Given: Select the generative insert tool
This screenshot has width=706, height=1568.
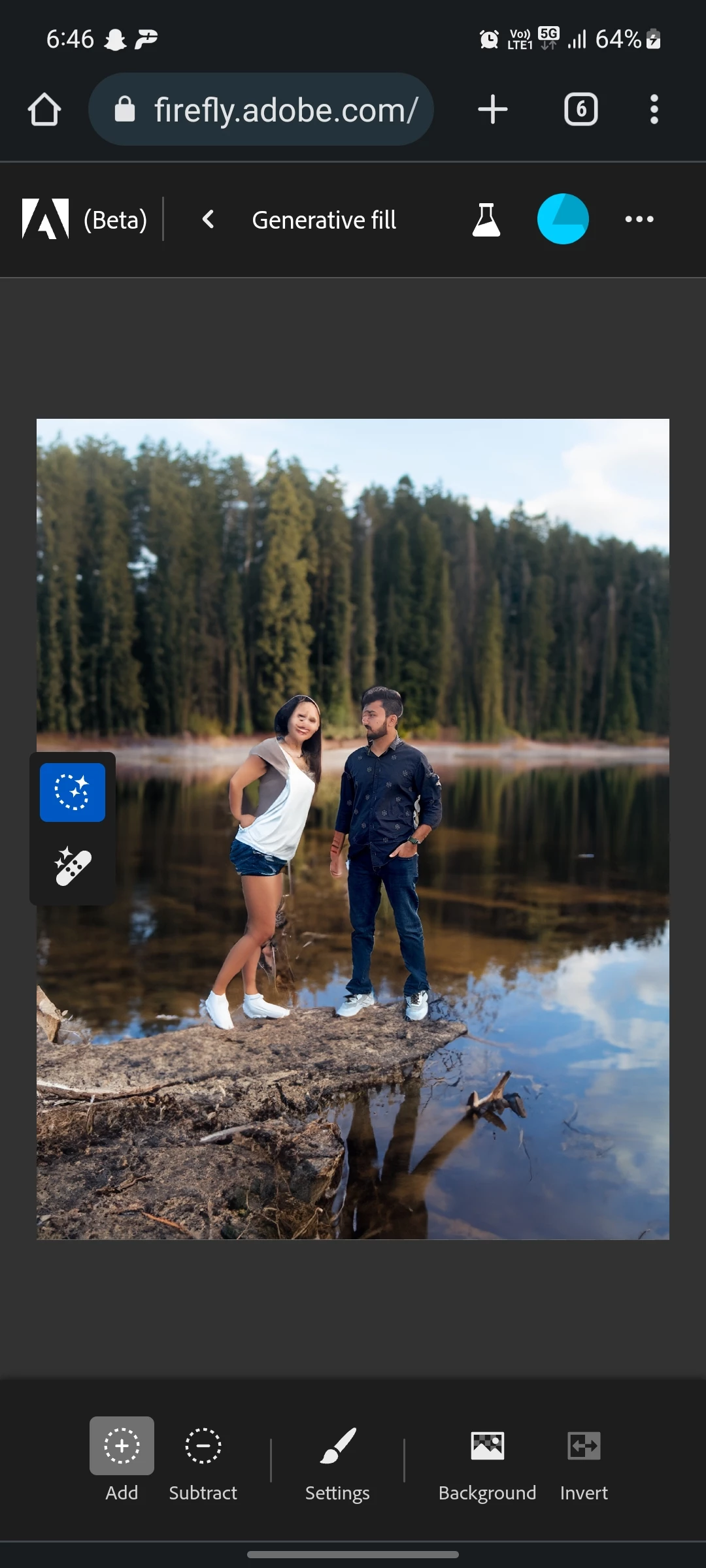Looking at the screenshot, I should [73, 792].
